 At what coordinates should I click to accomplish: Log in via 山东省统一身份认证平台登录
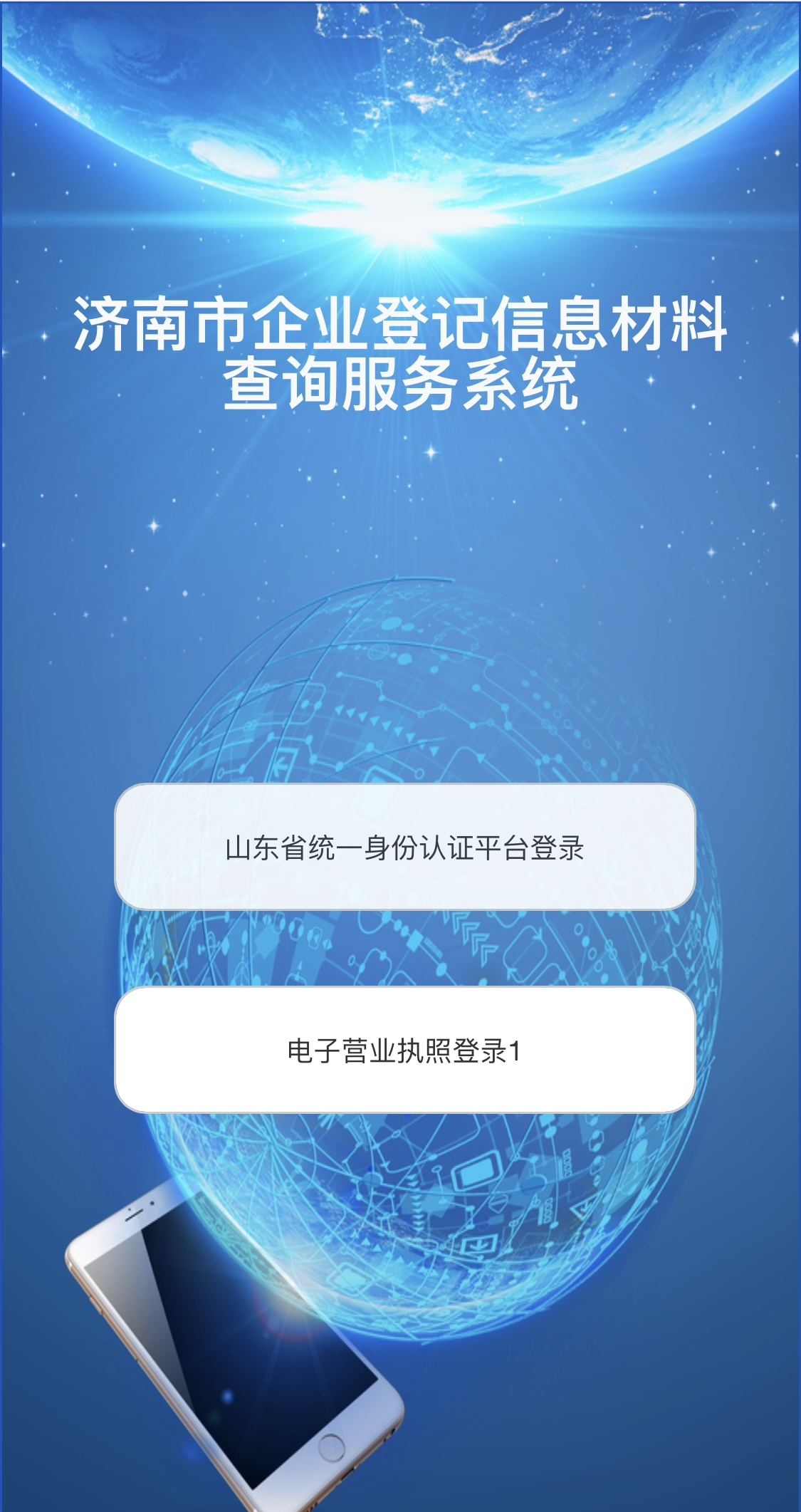coord(404,848)
